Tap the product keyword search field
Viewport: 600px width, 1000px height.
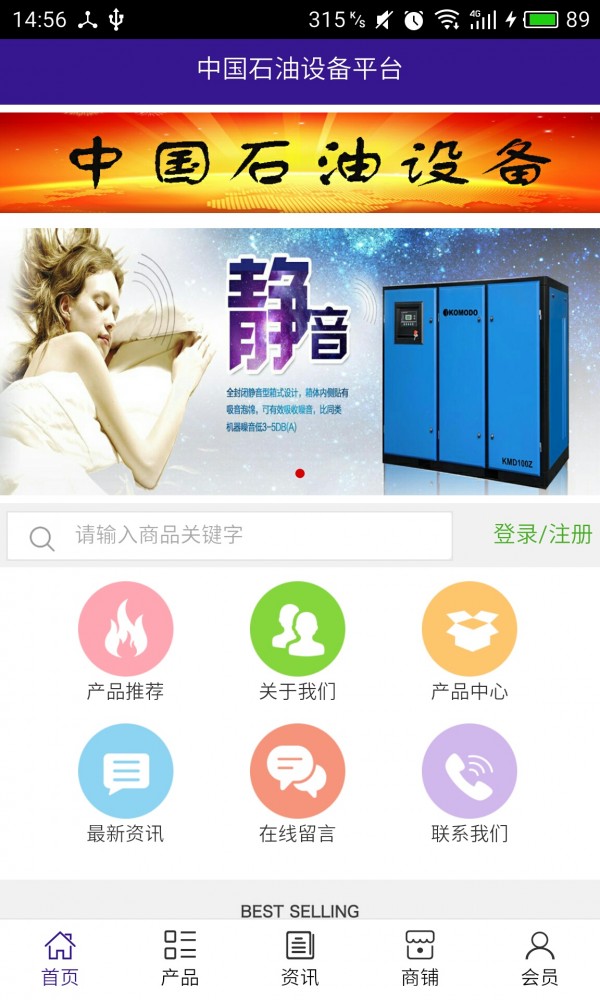(x=250, y=536)
